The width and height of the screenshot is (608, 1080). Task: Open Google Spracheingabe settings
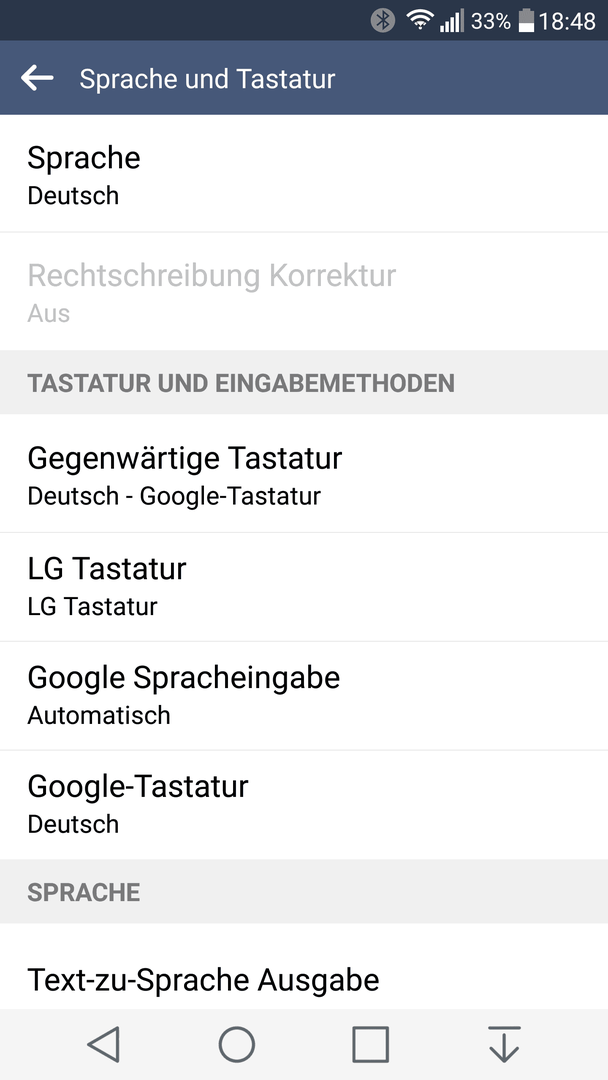[304, 696]
